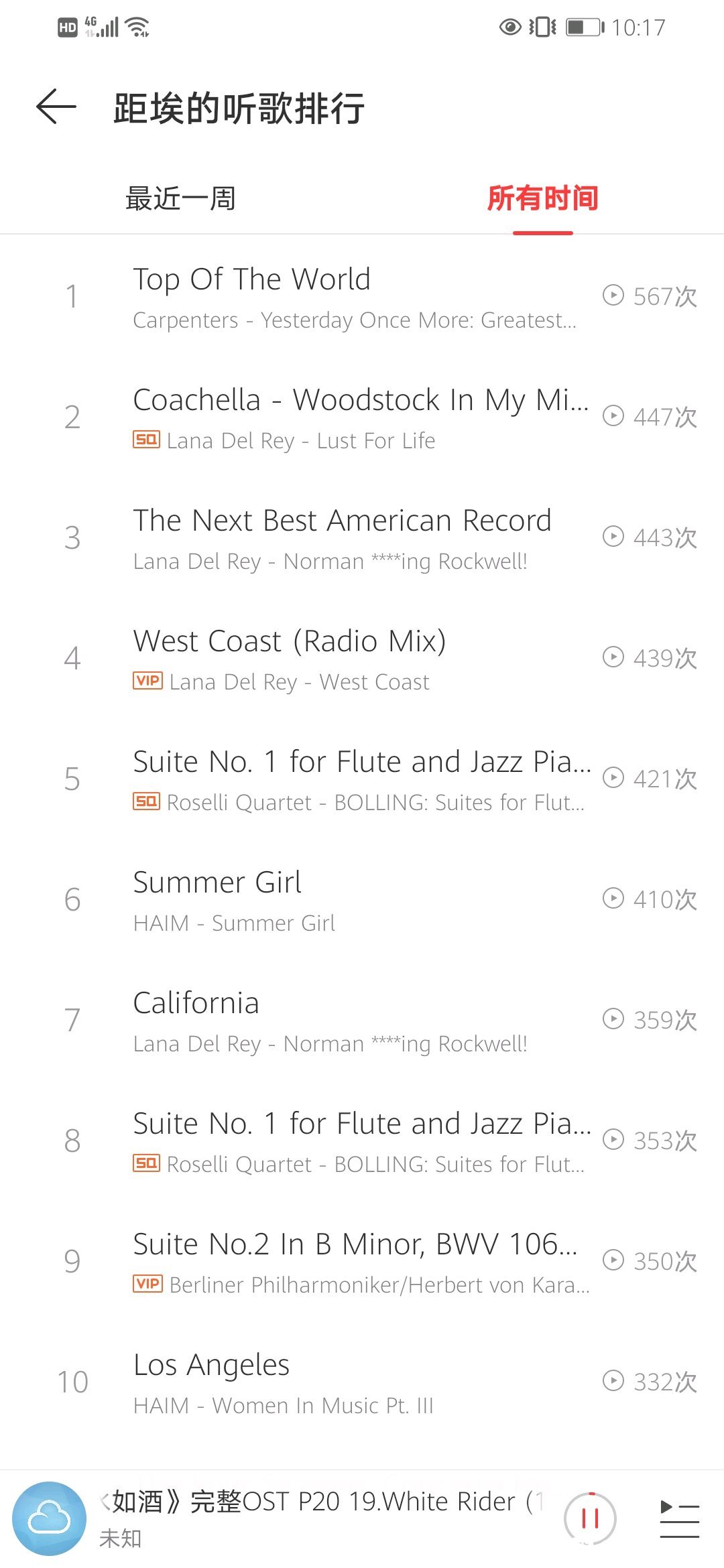The width and height of the screenshot is (724, 1568).
Task: Open Los Angeles by HAIM
Action: [362, 1382]
